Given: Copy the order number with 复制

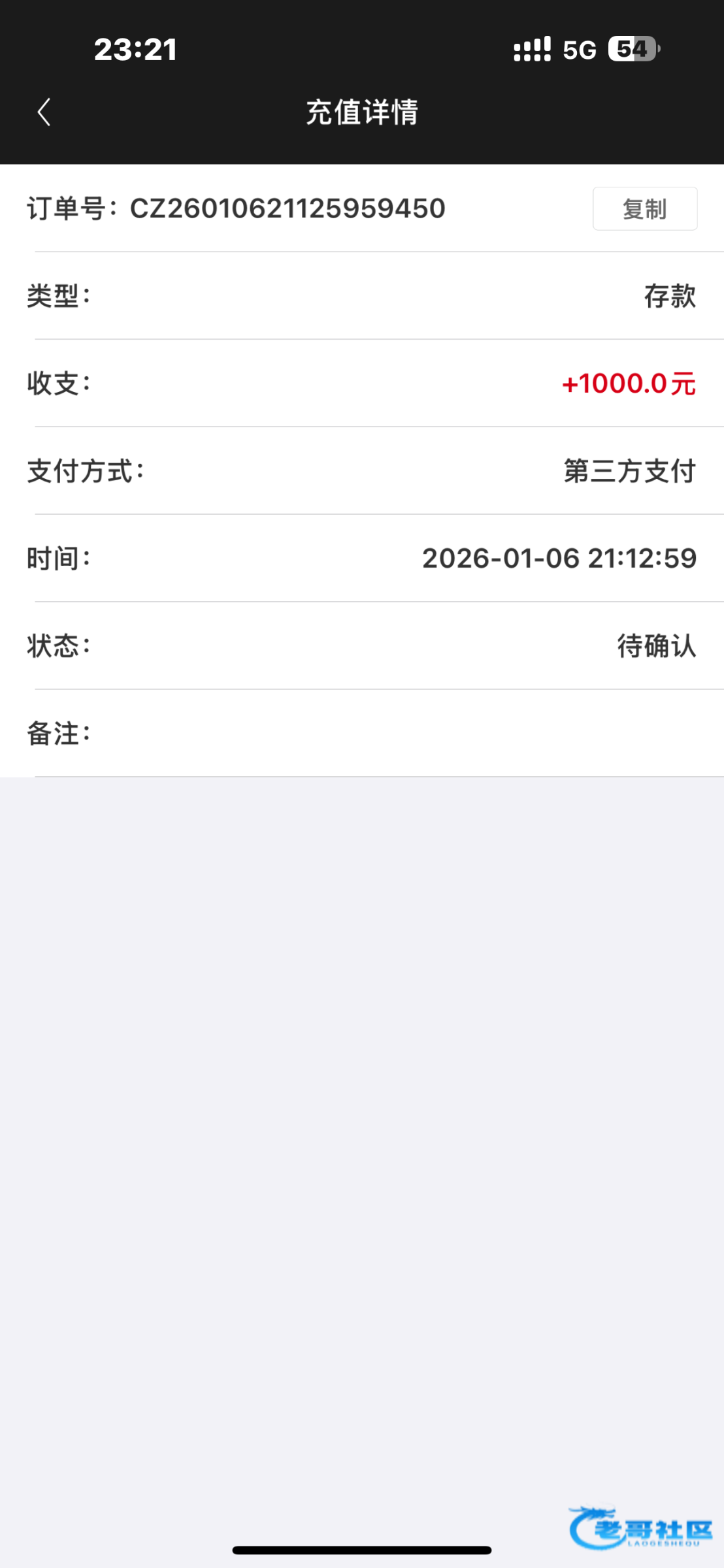Looking at the screenshot, I should tap(644, 209).
